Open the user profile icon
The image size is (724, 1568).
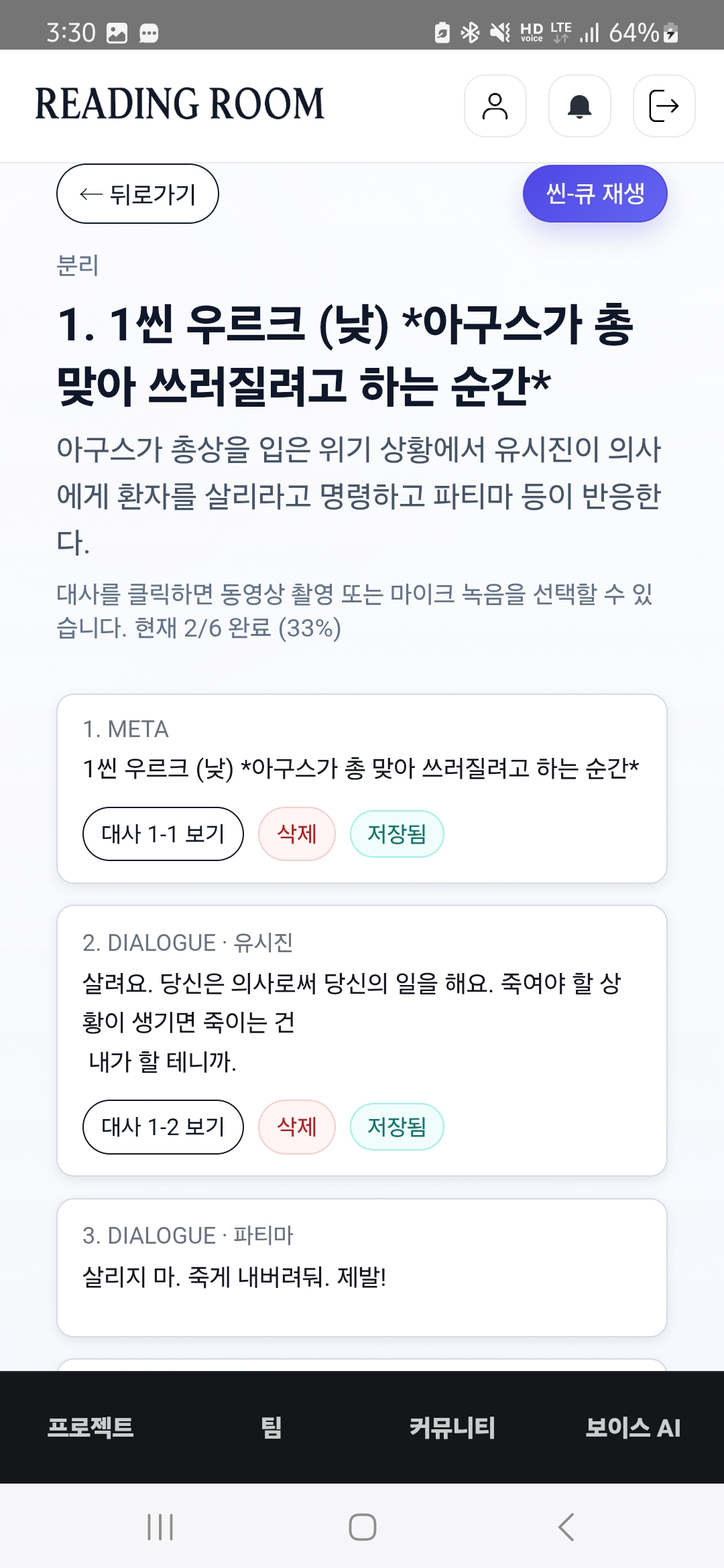click(495, 105)
